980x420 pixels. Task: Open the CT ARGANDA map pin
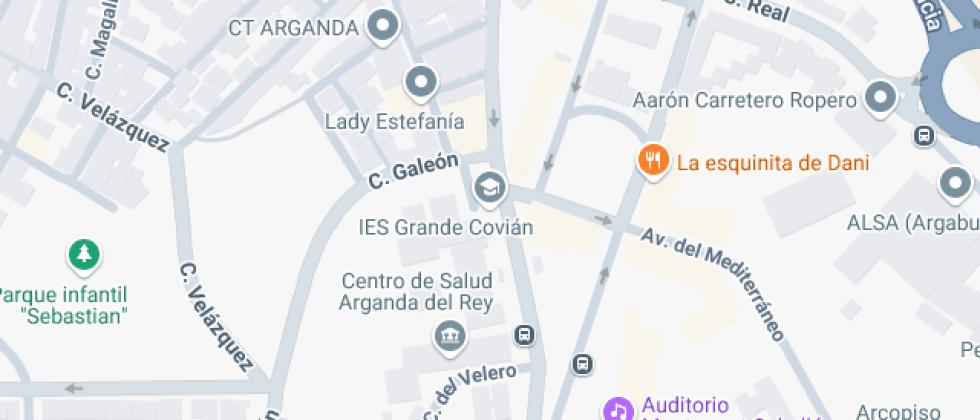pyautogui.click(x=381, y=26)
